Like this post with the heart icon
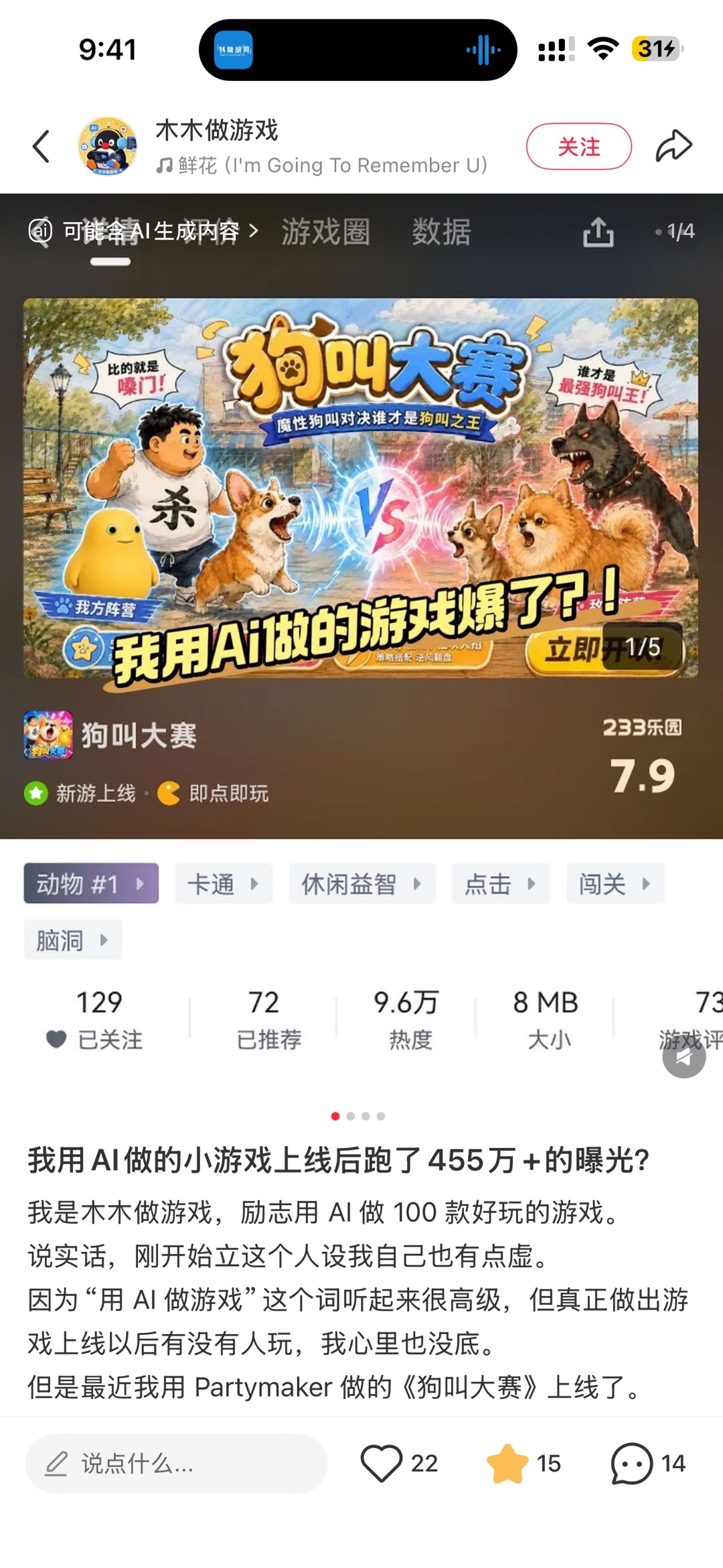The height and width of the screenshot is (1568, 723). (x=382, y=1464)
